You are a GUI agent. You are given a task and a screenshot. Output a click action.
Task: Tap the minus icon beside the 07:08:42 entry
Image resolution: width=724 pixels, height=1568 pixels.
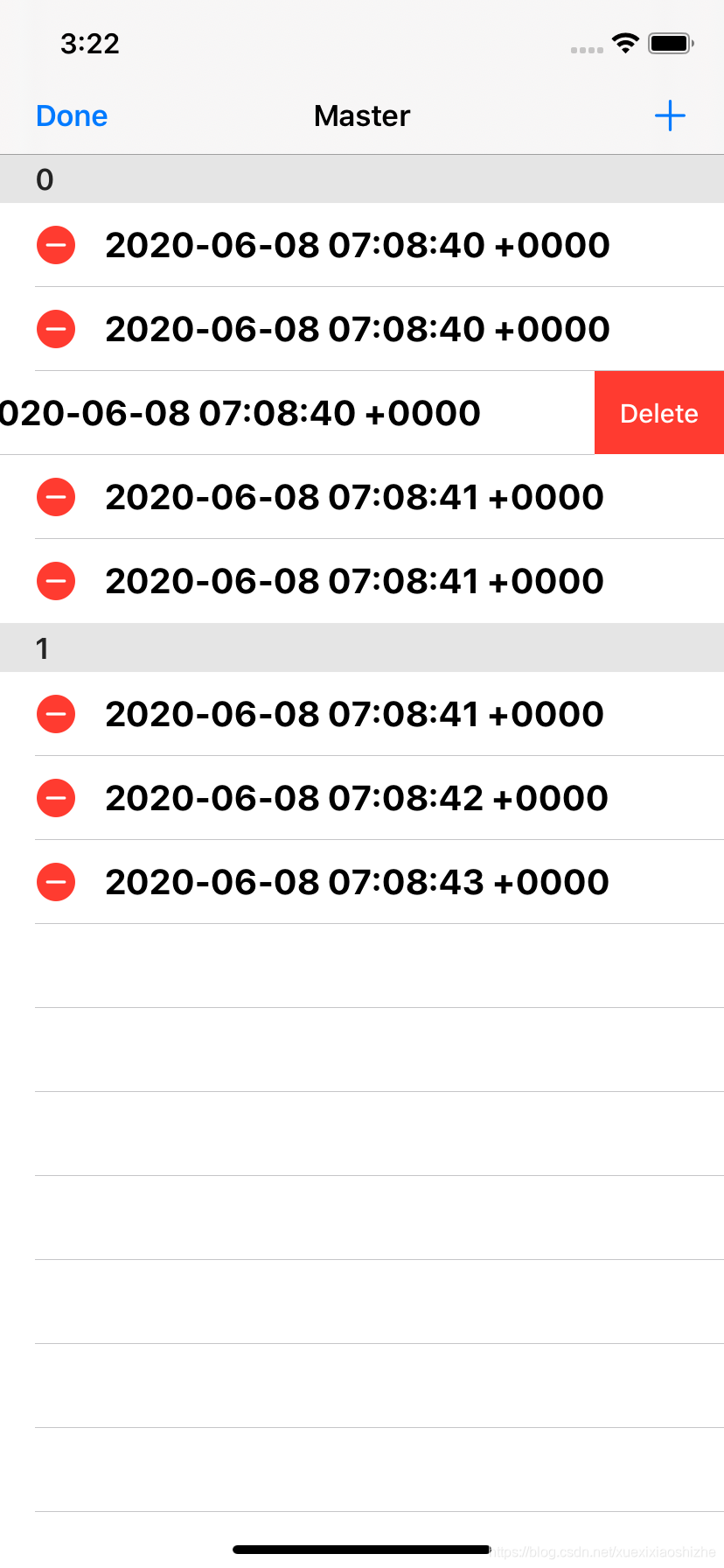click(x=56, y=798)
